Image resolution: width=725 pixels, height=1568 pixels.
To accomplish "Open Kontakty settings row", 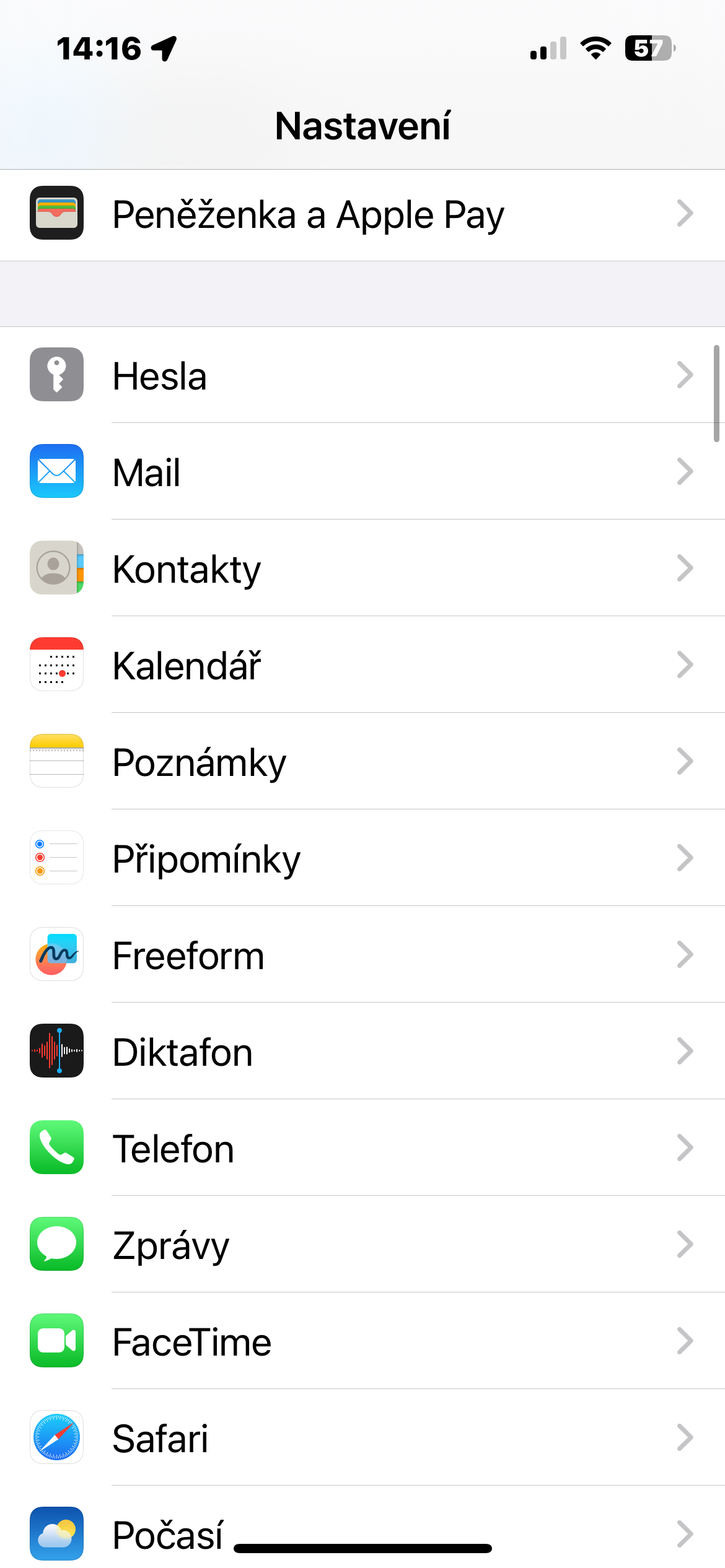I will (x=362, y=568).
